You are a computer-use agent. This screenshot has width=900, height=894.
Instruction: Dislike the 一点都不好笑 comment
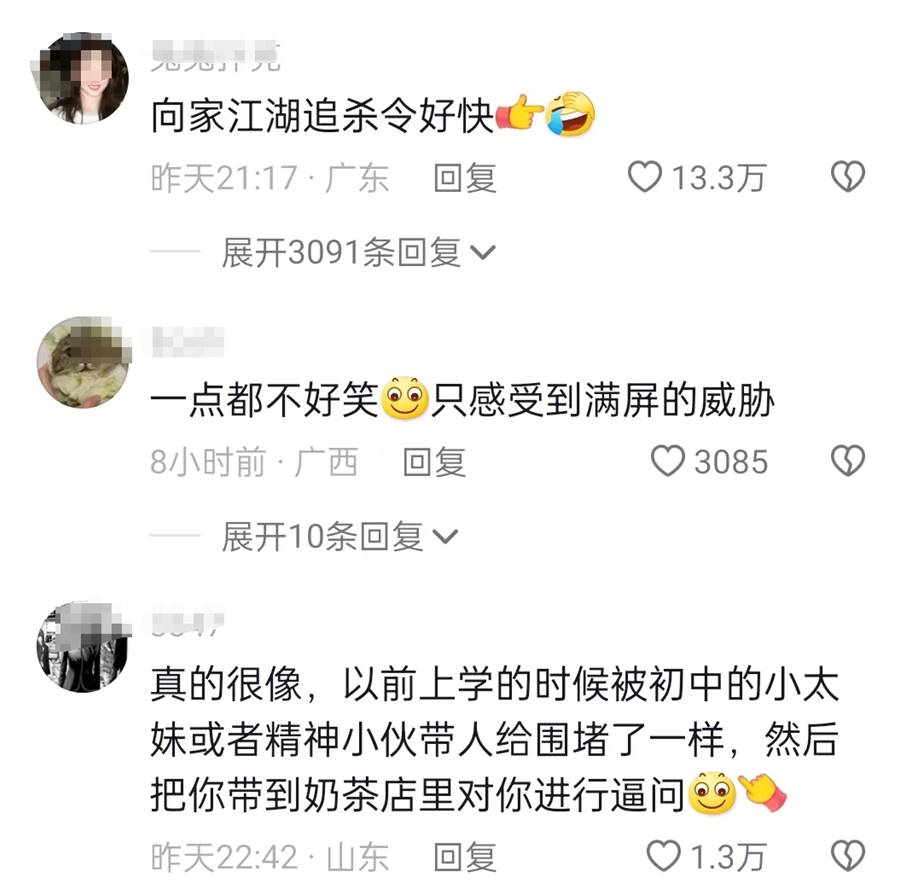(x=848, y=461)
